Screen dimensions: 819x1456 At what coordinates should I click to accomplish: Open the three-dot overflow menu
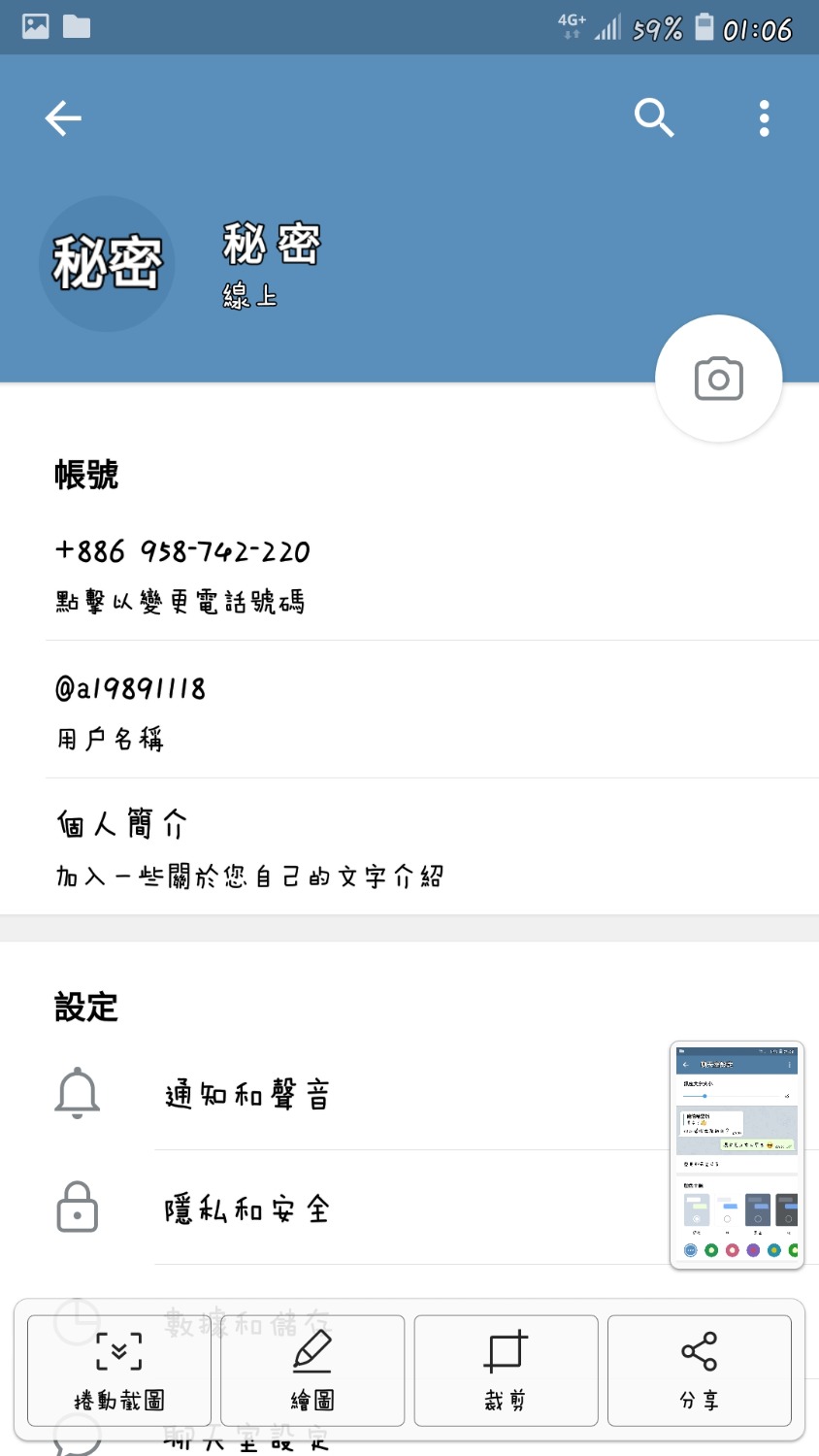point(765,118)
